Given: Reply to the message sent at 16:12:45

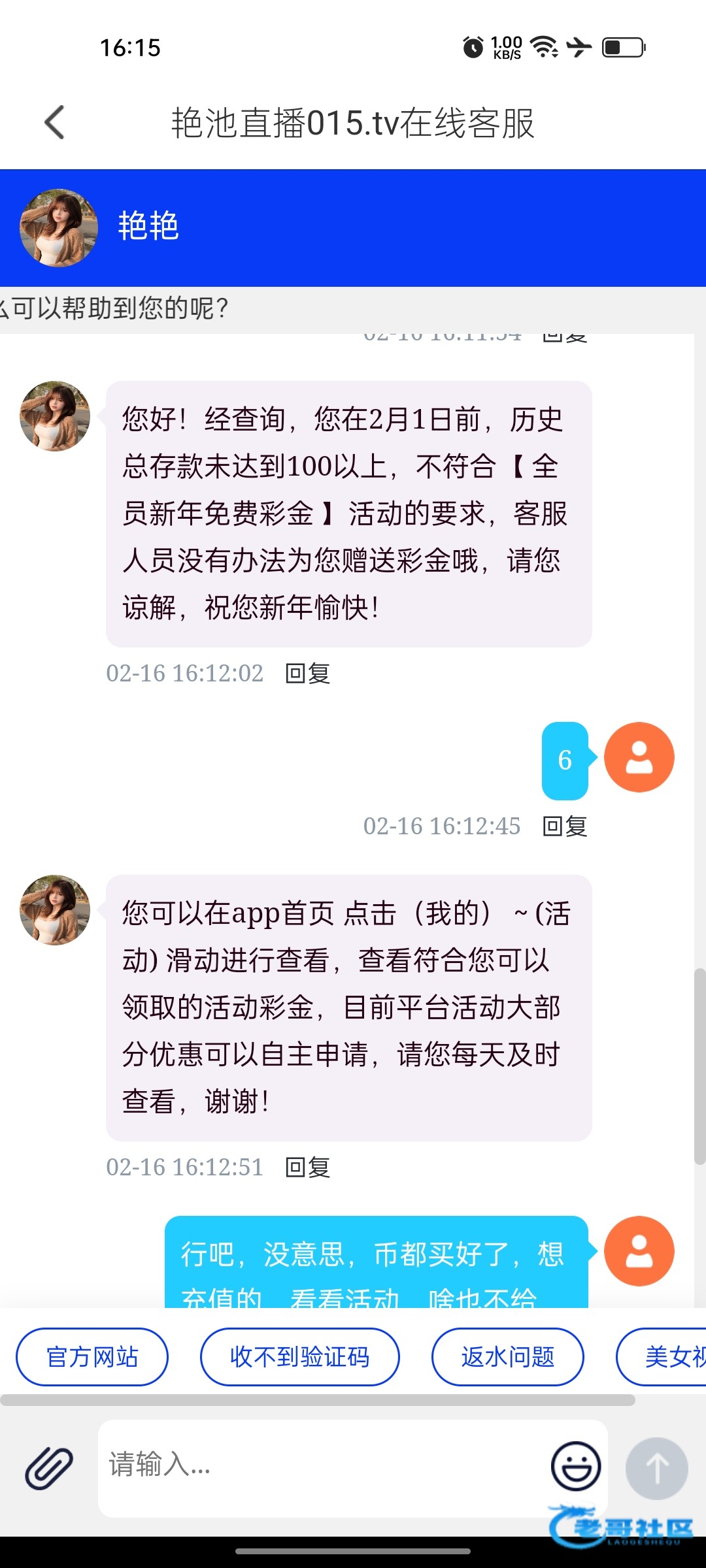Looking at the screenshot, I should click(565, 826).
